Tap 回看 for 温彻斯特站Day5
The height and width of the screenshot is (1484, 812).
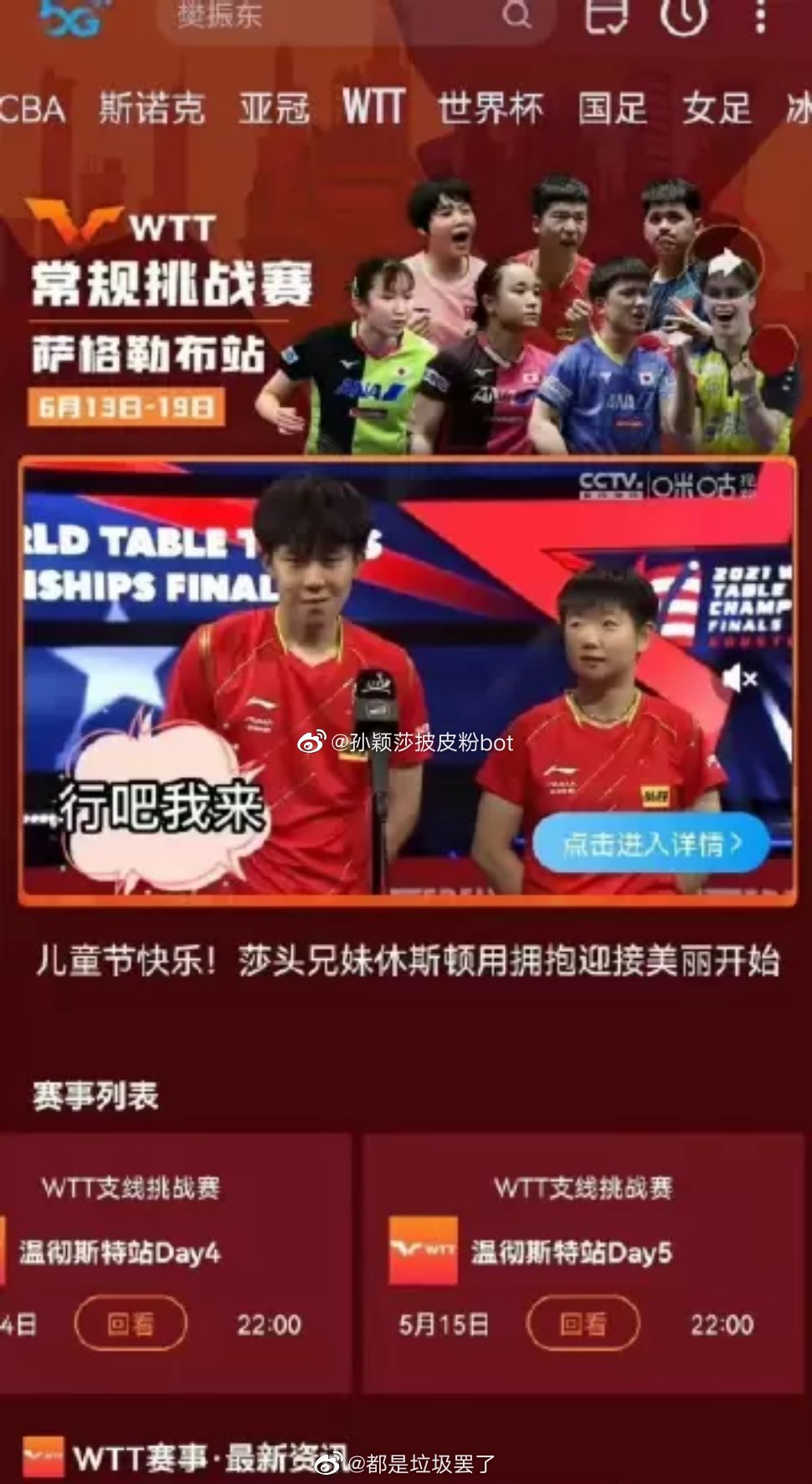(583, 1323)
